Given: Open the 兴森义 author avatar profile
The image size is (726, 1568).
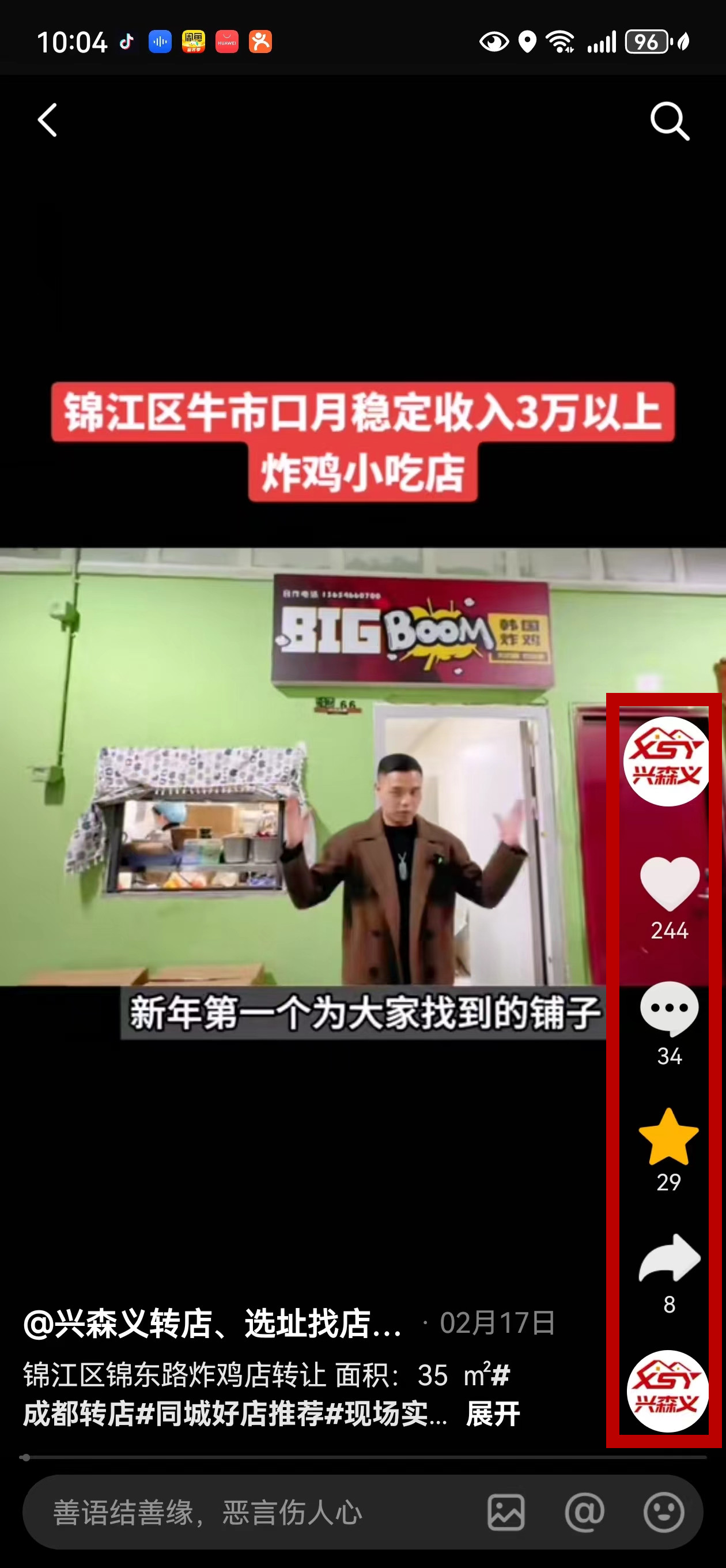Looking at the screenshot, I should click(x=668, y=761).
